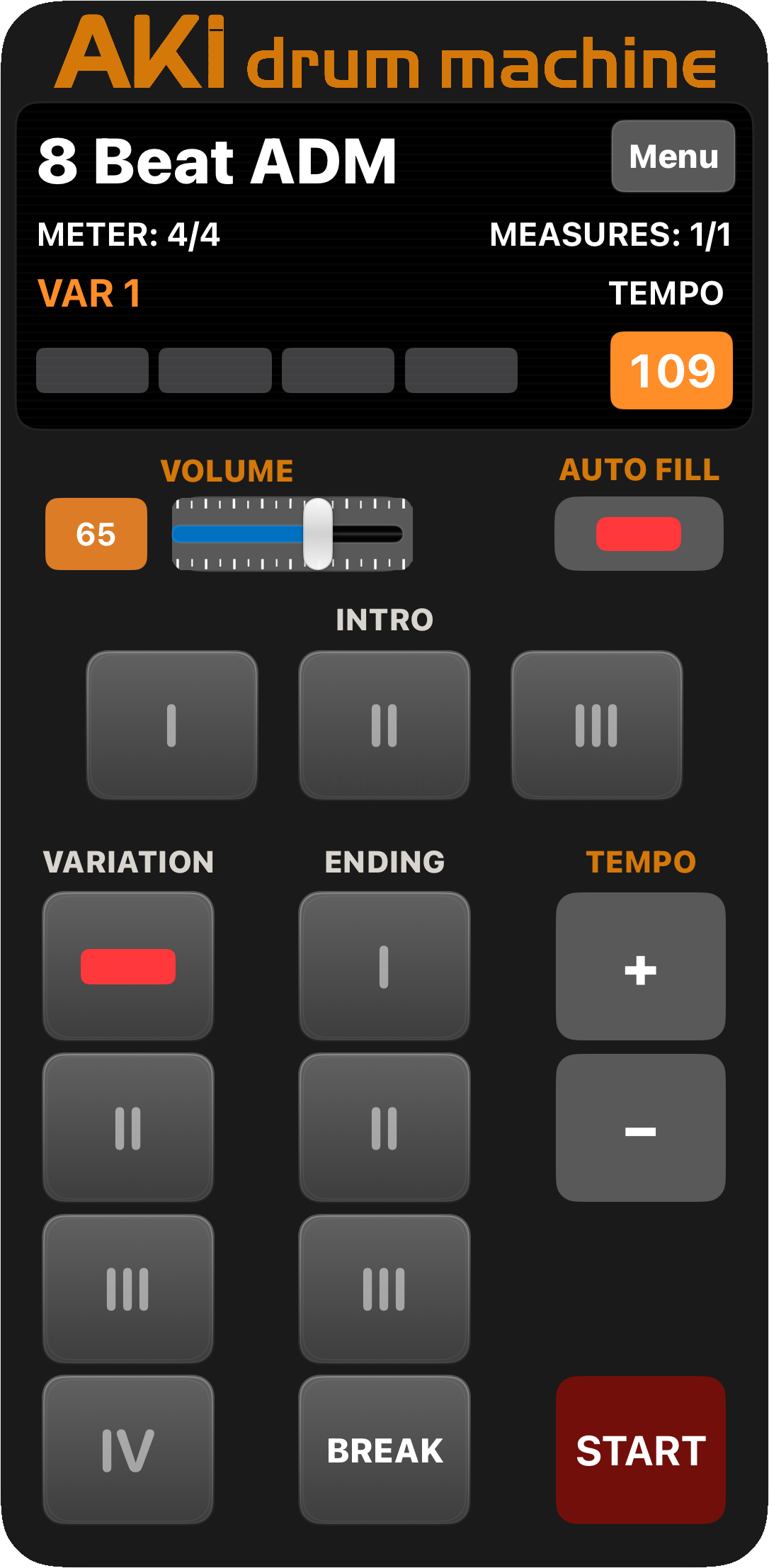Switch to Variation IV
Viewport: 769px width, 1568px height.
pyautogui.click(x=128, y=1450)
